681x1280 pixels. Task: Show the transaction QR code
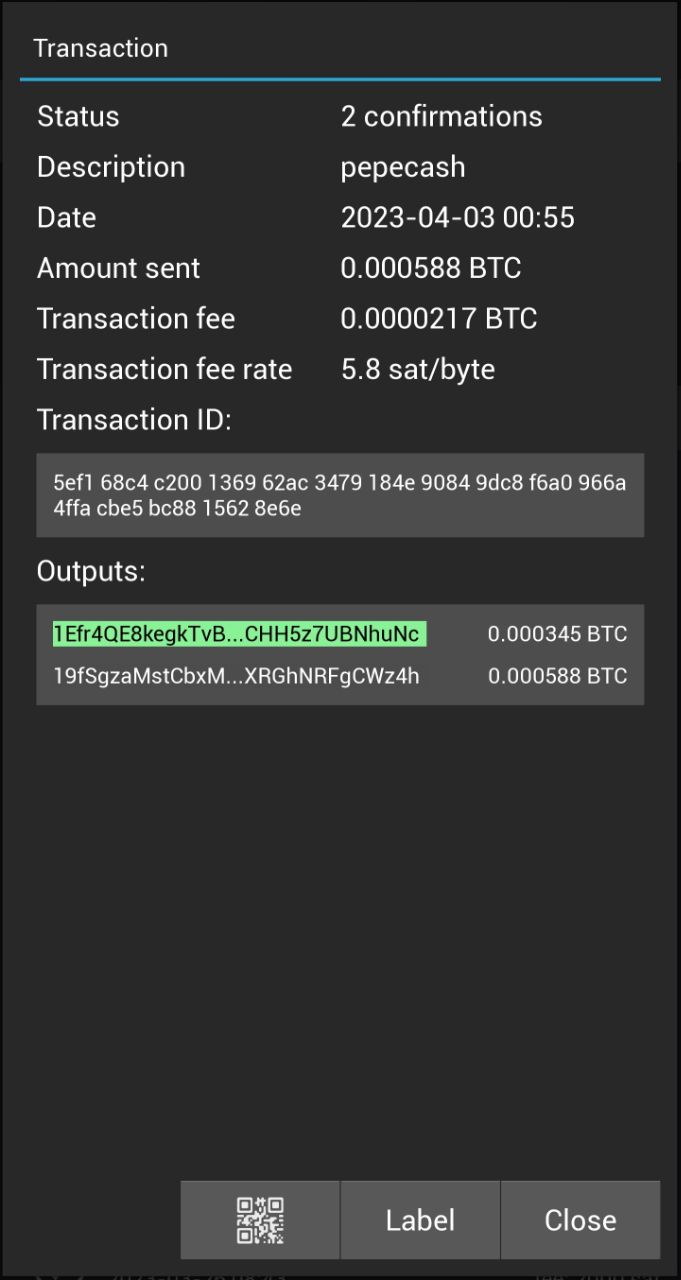pos(260,1220)
